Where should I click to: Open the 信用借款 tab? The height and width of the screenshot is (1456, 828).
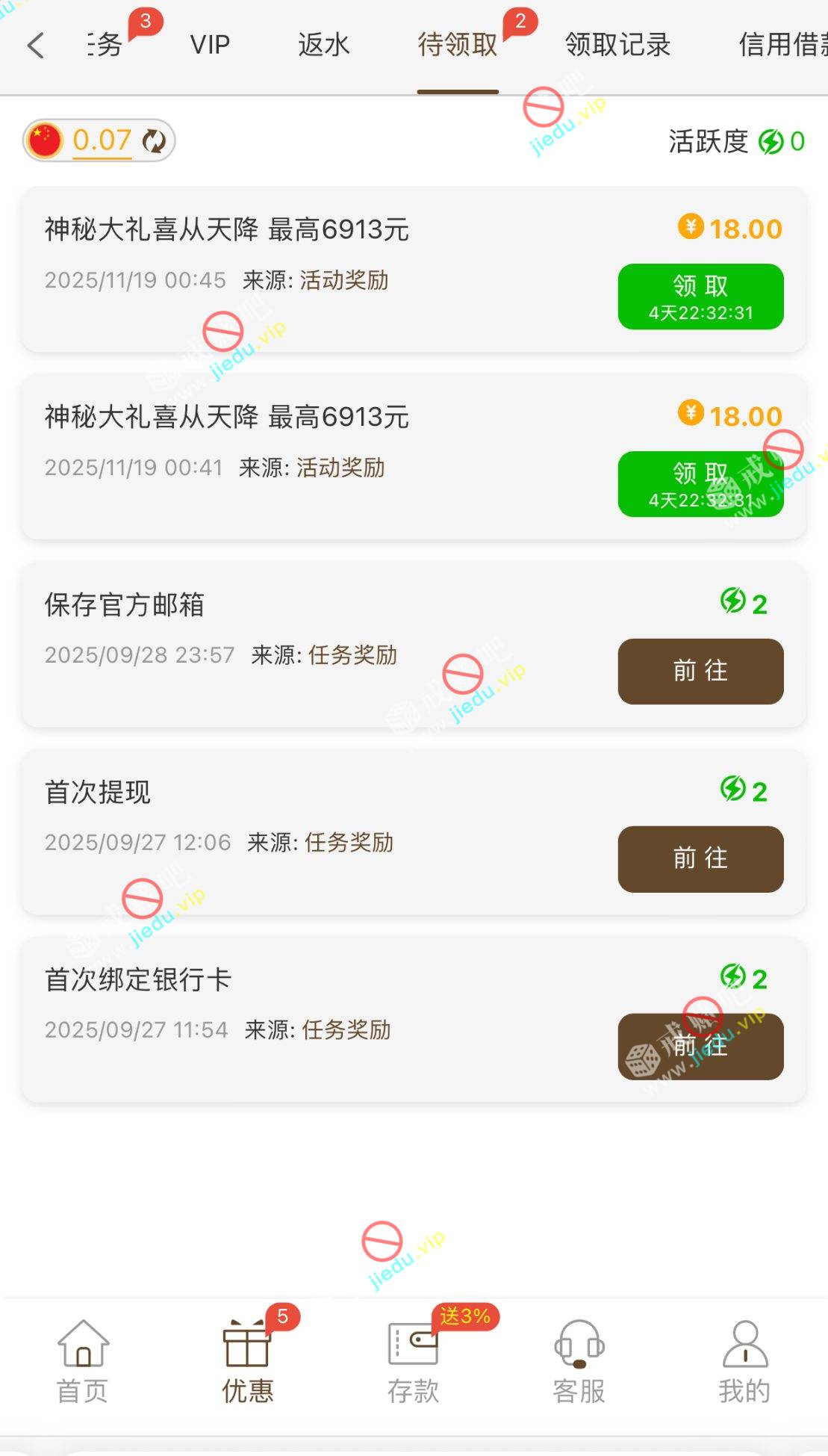784,46
